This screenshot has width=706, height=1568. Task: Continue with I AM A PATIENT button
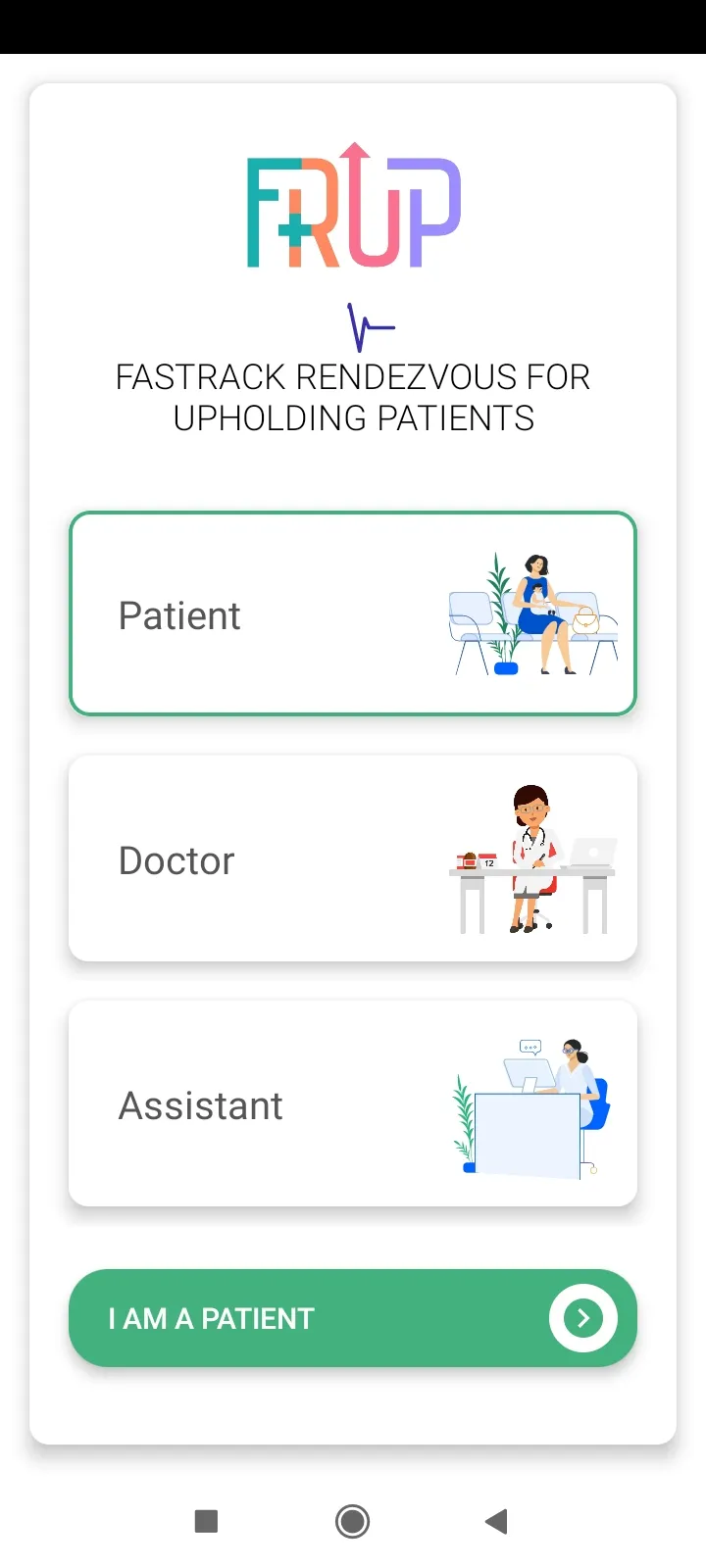coord(353,1318)
